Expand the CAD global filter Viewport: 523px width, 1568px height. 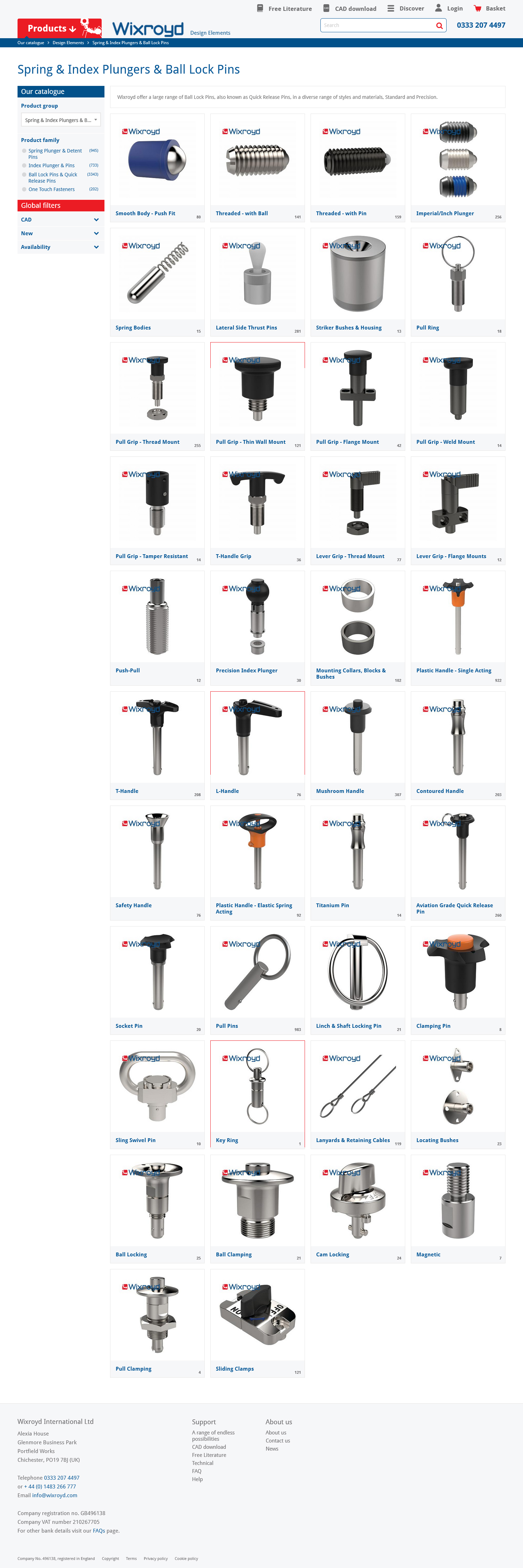[x=60, y=220]
